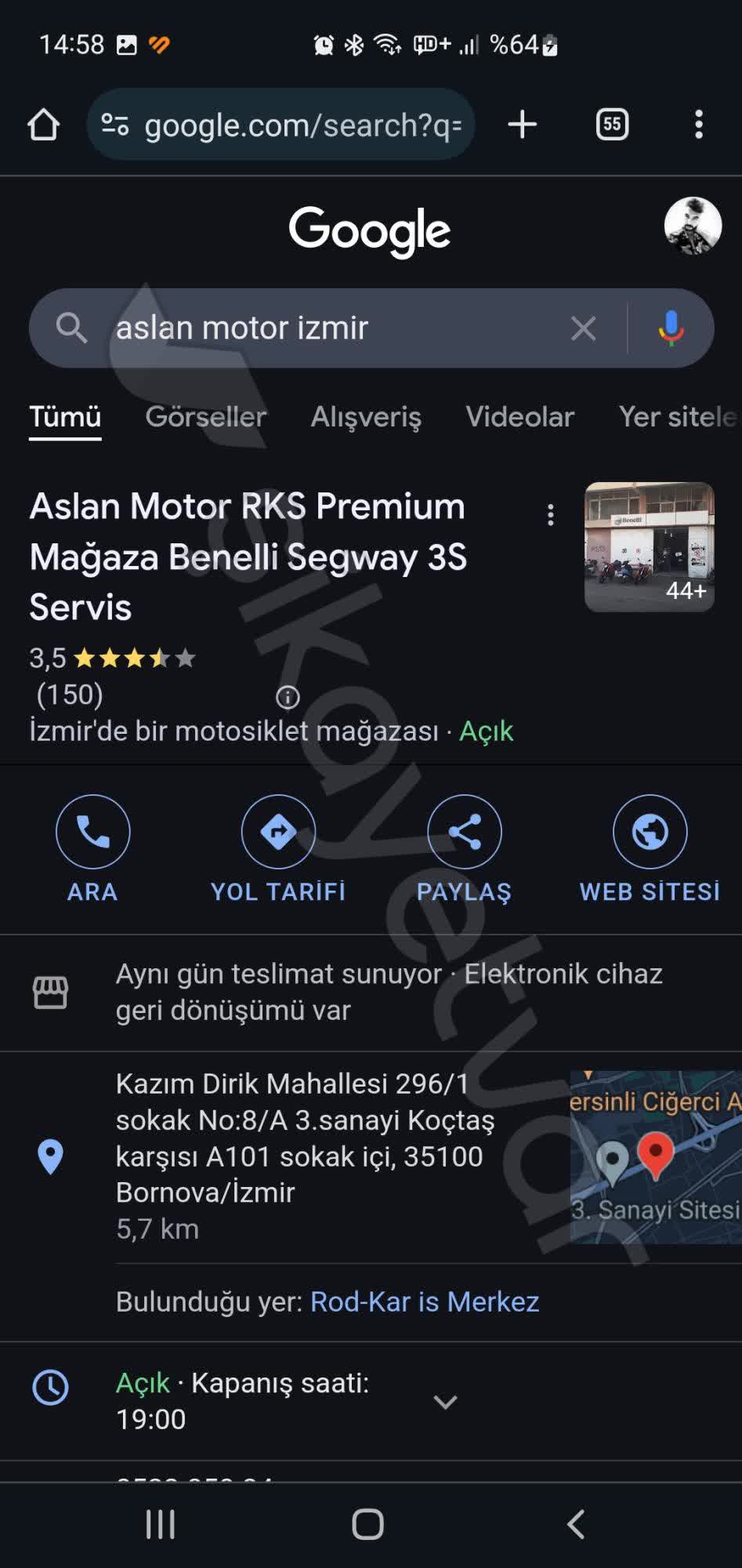
Task: Expand the closing hours chevron
Action: (x=444, y=1403)
